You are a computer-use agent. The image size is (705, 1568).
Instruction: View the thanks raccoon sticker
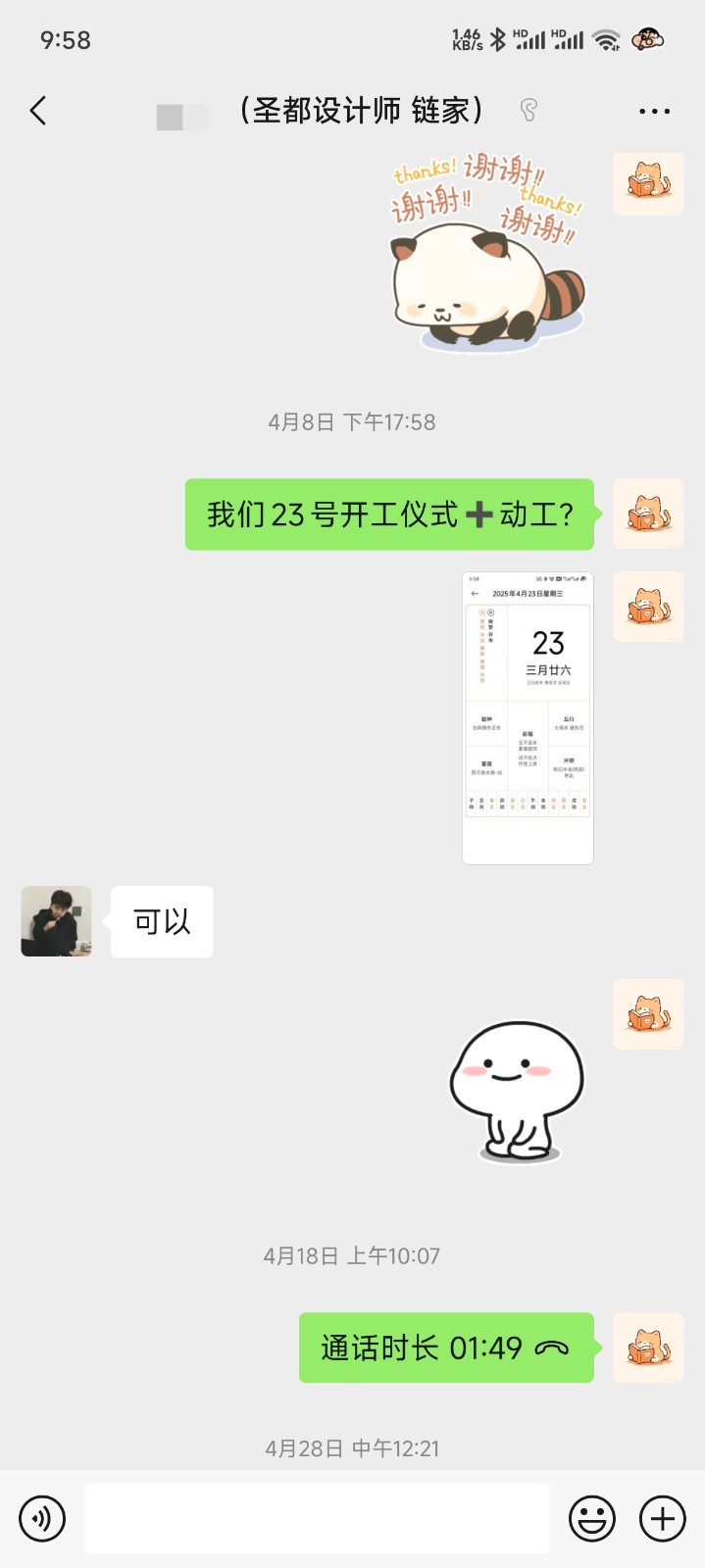487,253
